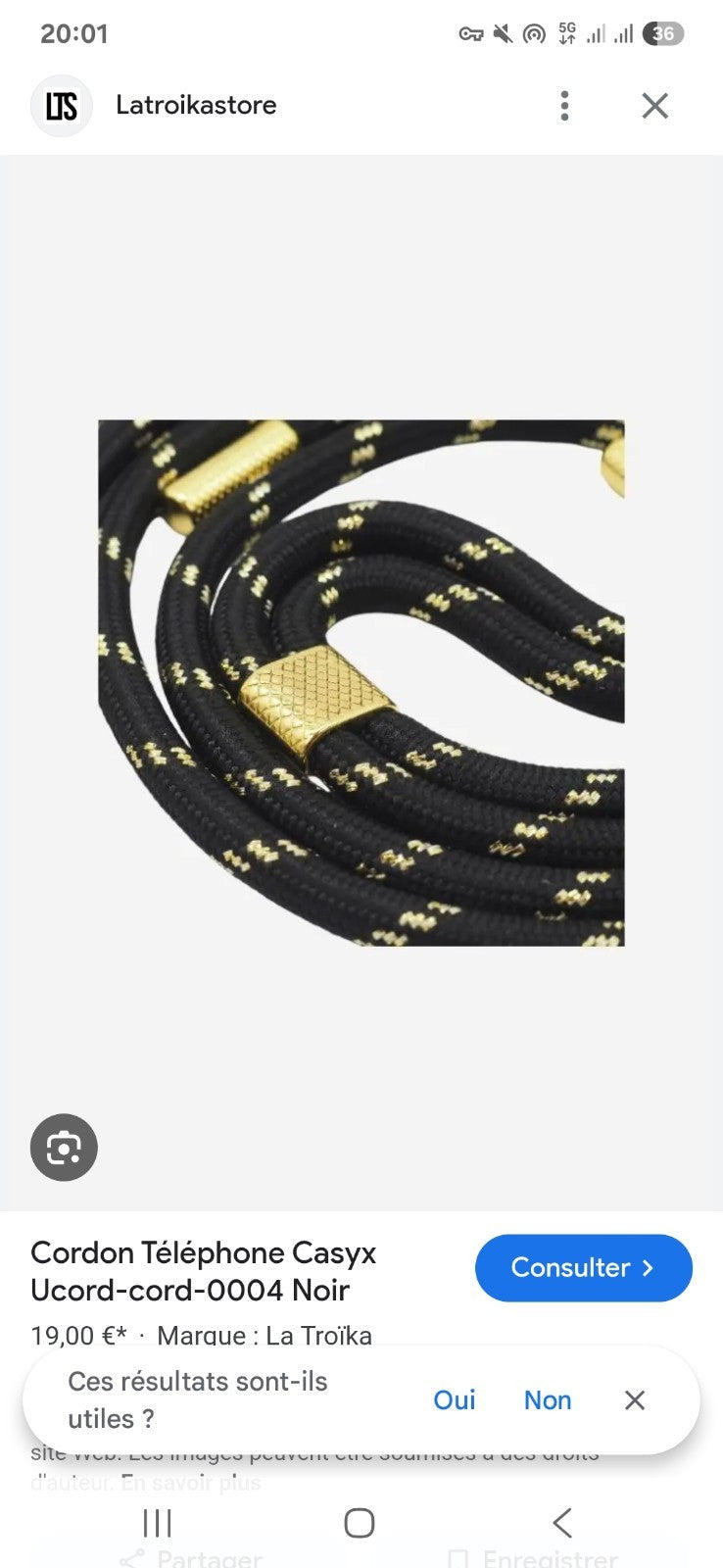Open the three-dot overflow menu
The image size is (723, 1568).
tap(564, 106)
